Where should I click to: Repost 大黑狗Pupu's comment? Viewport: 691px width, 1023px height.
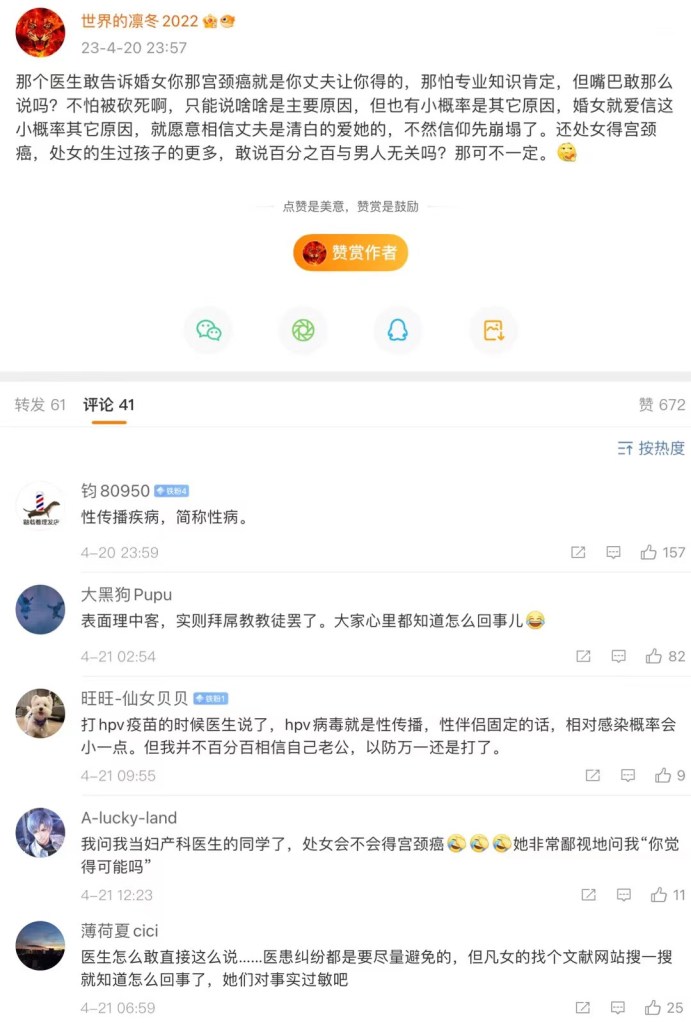(583, 656)
